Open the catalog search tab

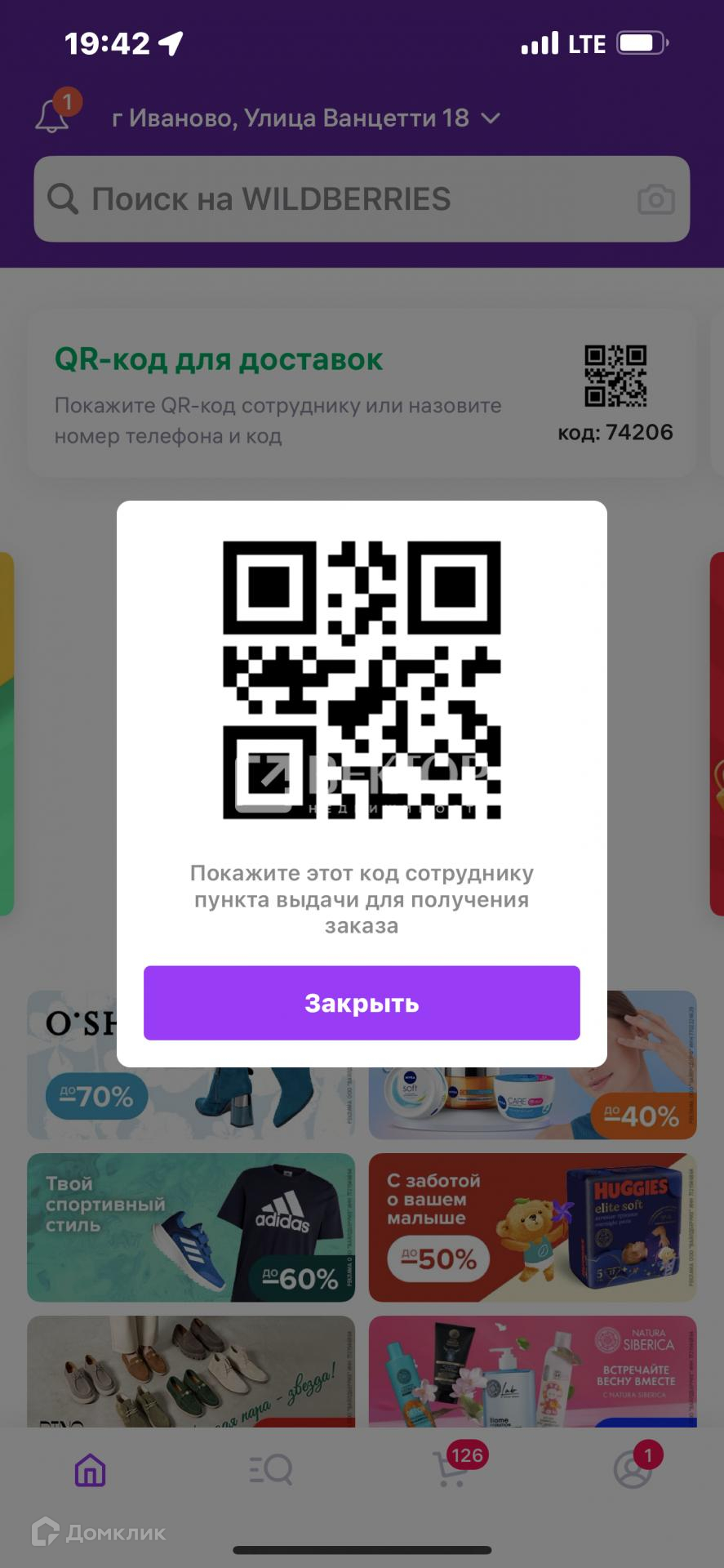coord(271,1470)
